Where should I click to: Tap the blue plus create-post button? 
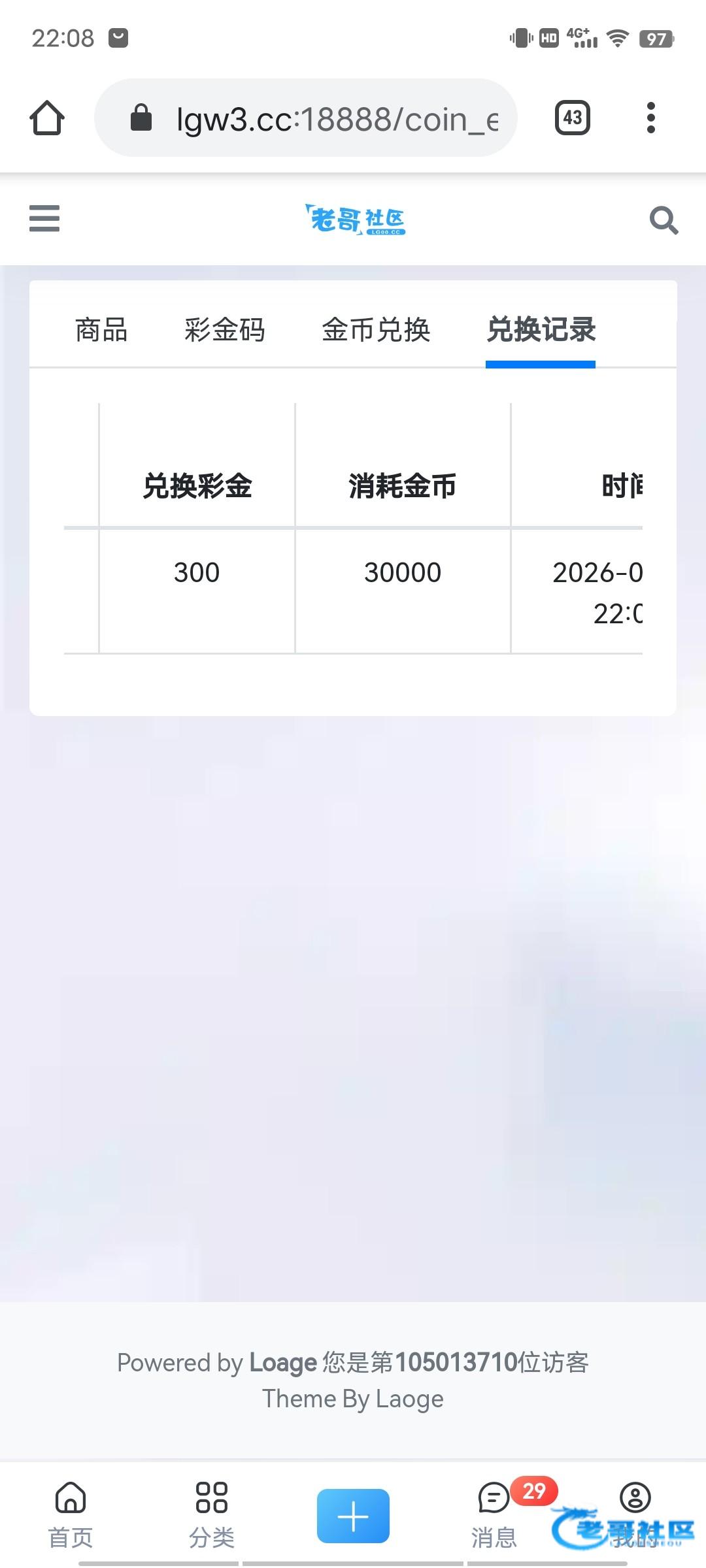[x=353, y=1516]
